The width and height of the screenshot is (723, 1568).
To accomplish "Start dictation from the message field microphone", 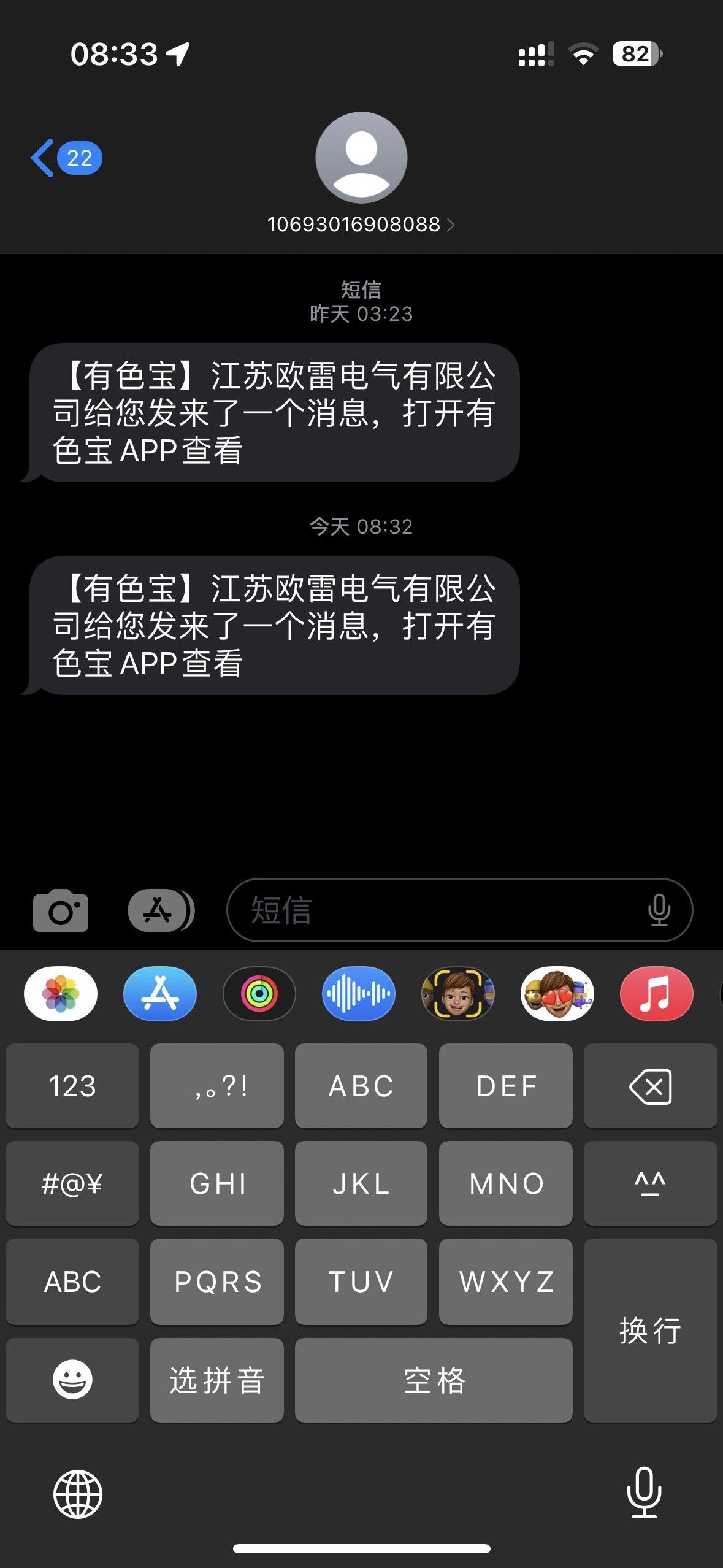I will [x=659, y=910].
